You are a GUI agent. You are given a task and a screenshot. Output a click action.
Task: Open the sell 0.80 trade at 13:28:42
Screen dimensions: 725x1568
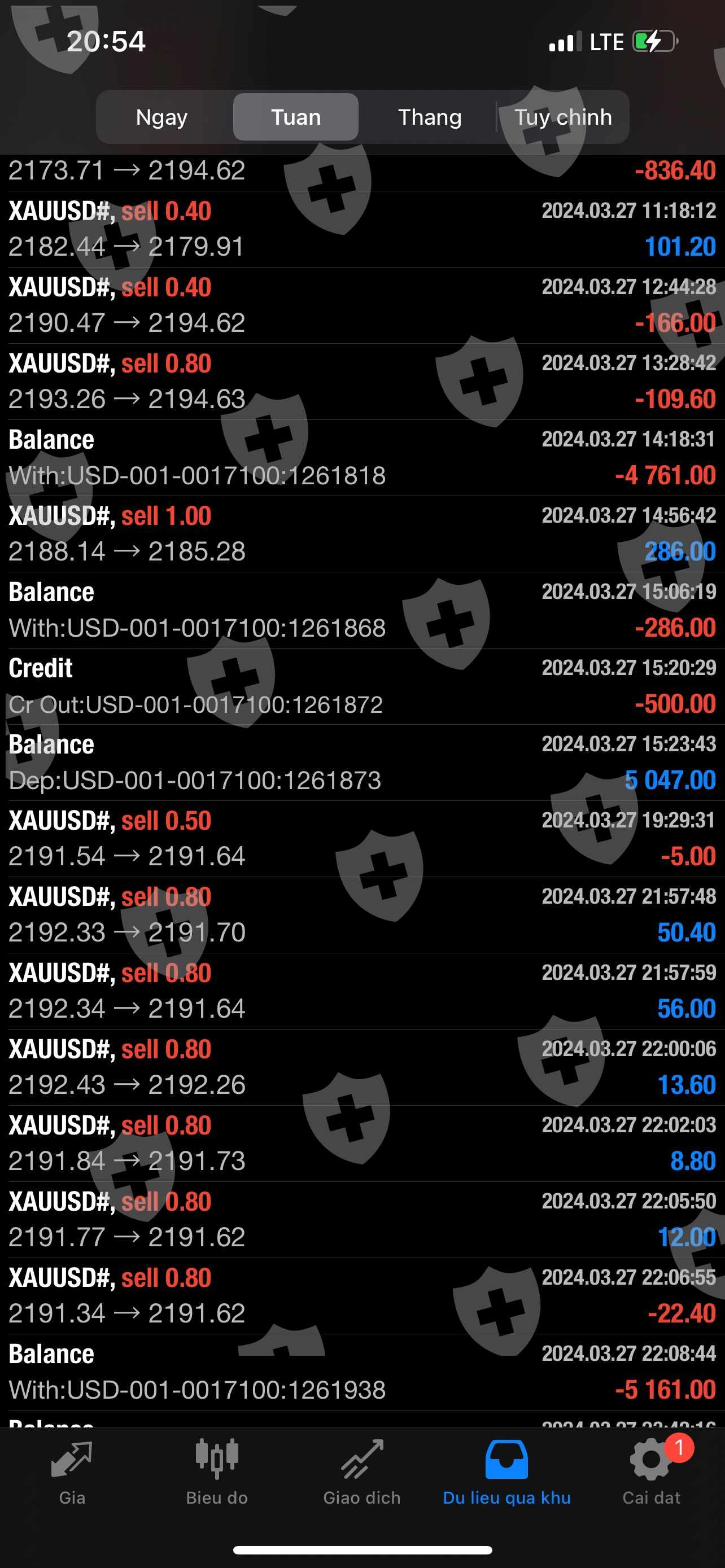pyautogui.click(x=362, y=382)
